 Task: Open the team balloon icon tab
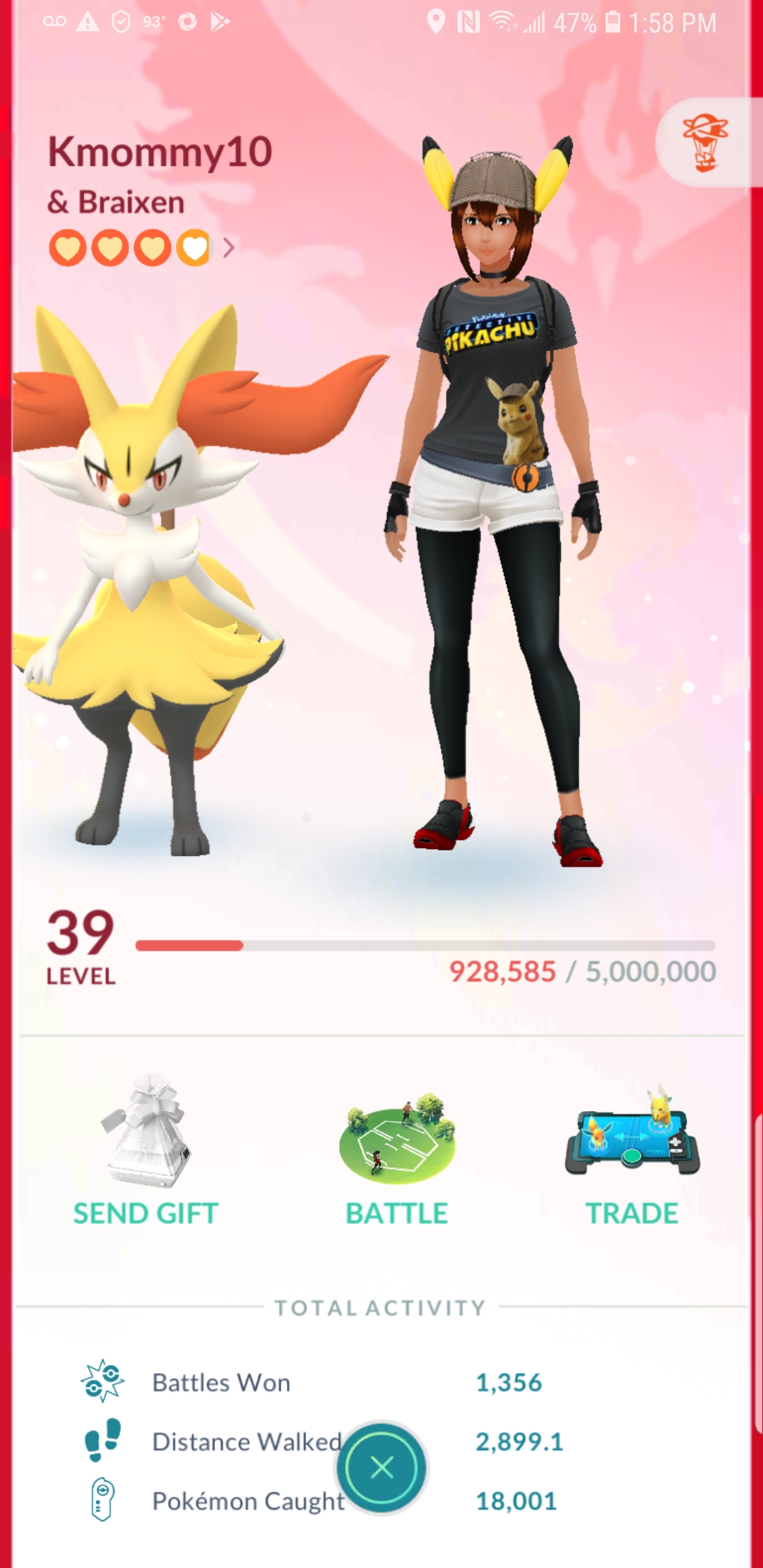(x=706, y=143)
